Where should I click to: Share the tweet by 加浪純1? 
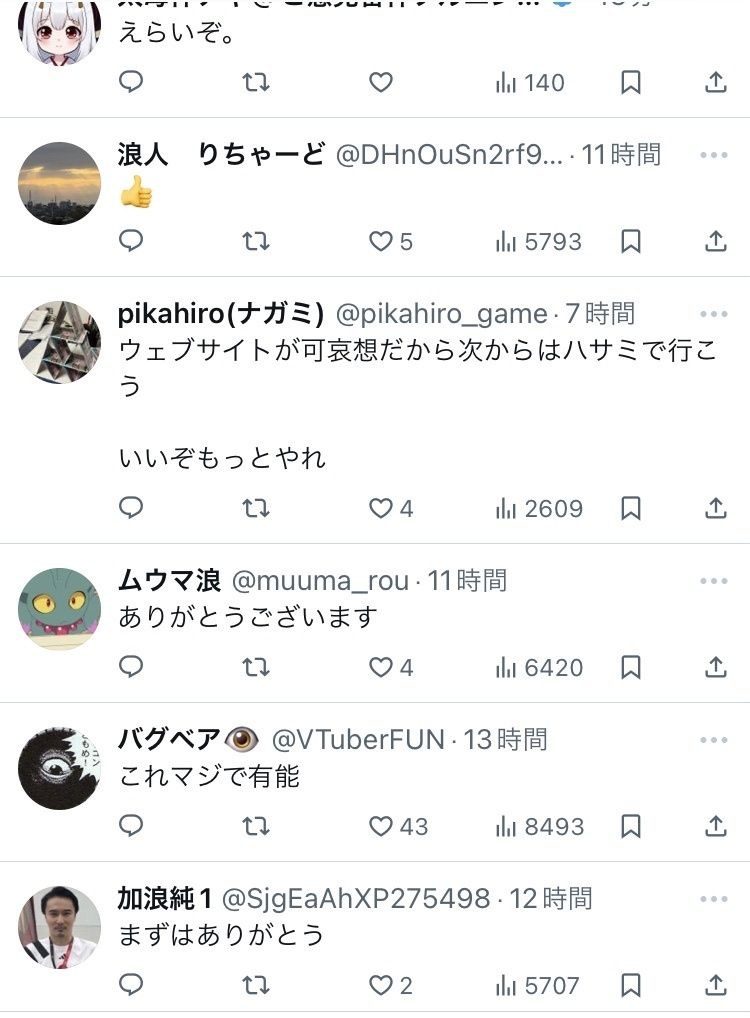pyautogui.click(x=715, y=985)
